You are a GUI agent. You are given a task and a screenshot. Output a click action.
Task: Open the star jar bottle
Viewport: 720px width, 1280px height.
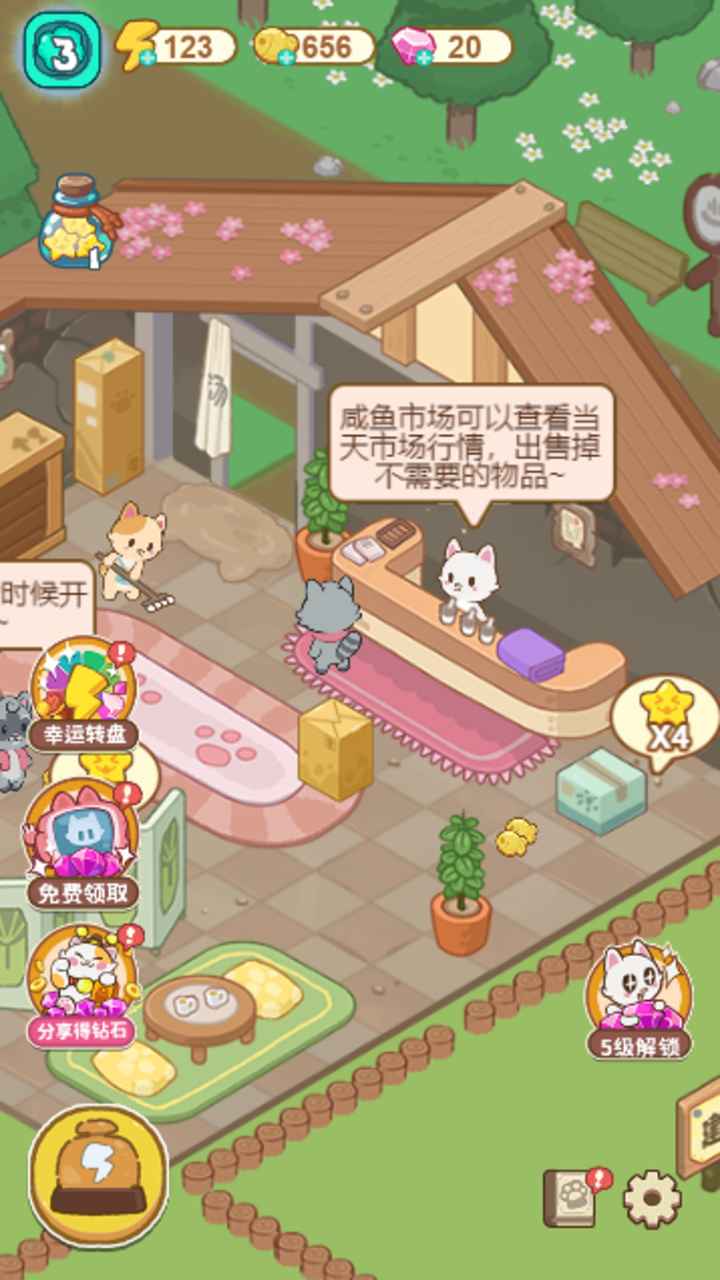pos(75,225)
